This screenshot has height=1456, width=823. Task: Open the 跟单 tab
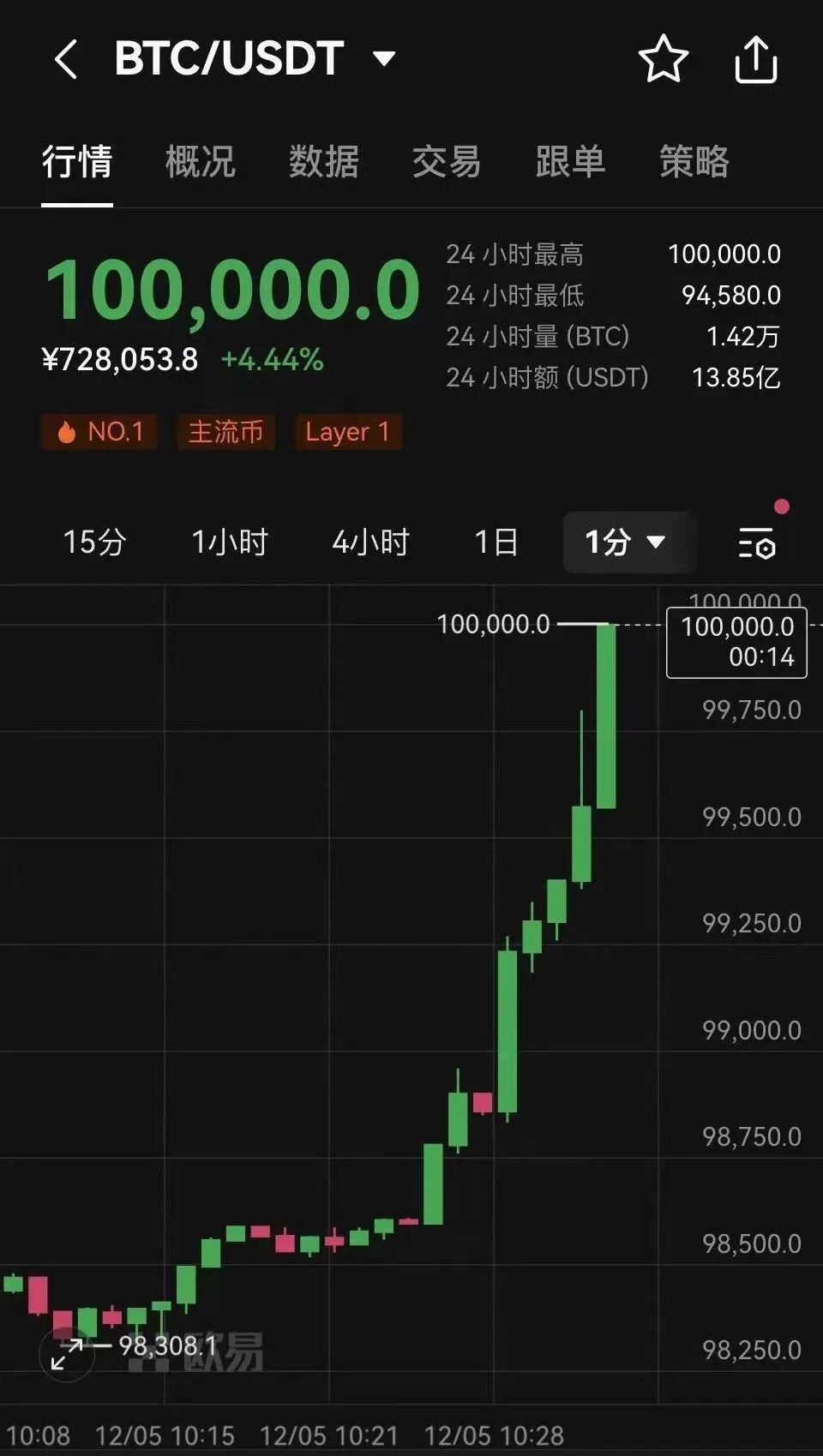[x=570, y=161]
